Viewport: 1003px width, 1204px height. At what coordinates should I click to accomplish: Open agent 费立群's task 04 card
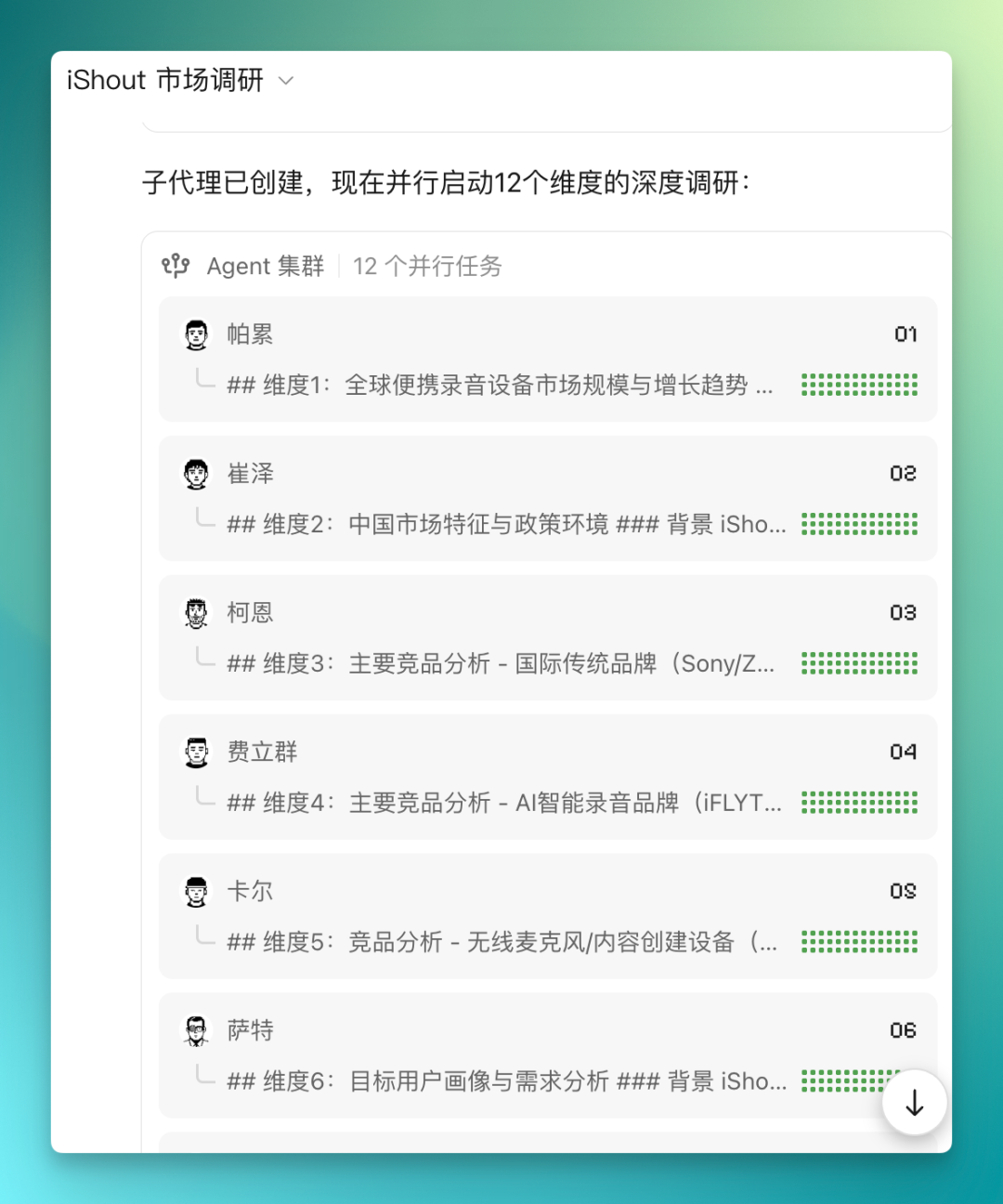click(x=548, y=778)
